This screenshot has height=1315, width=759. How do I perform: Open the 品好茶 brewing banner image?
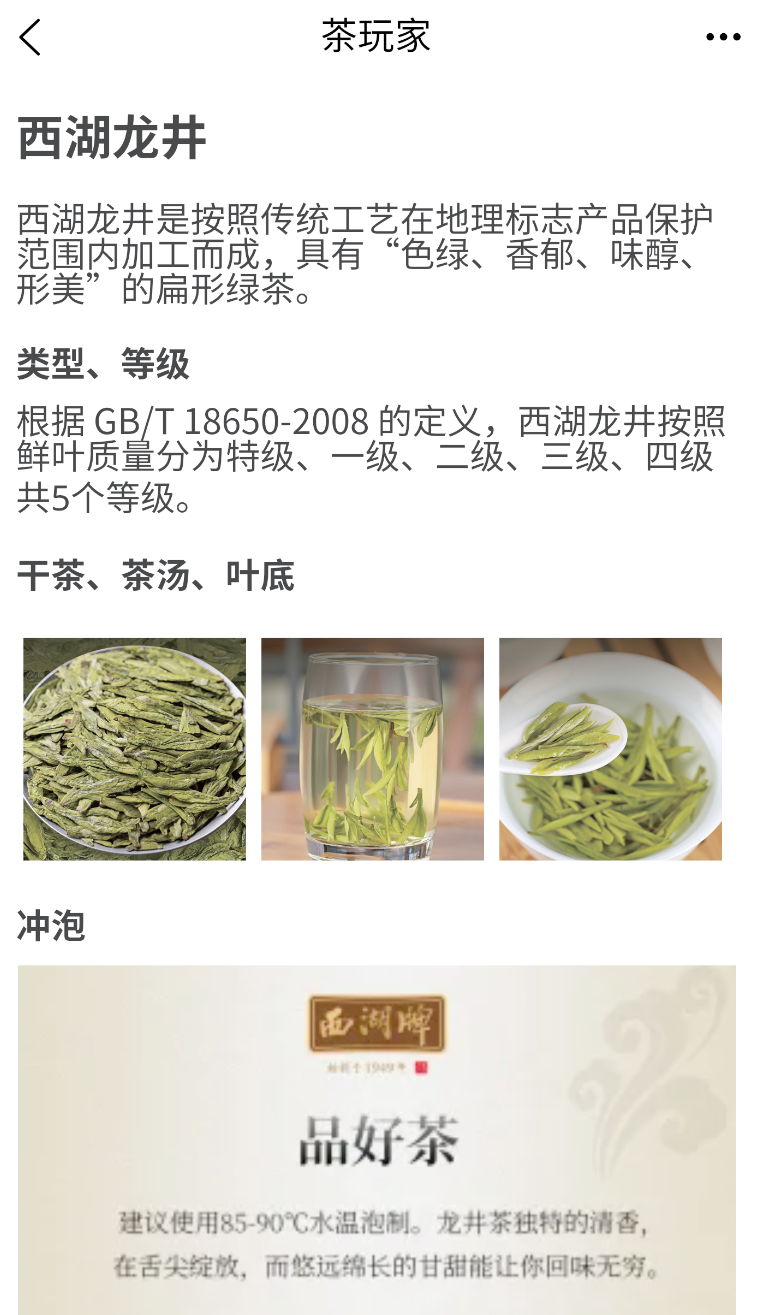point(377,1140)
